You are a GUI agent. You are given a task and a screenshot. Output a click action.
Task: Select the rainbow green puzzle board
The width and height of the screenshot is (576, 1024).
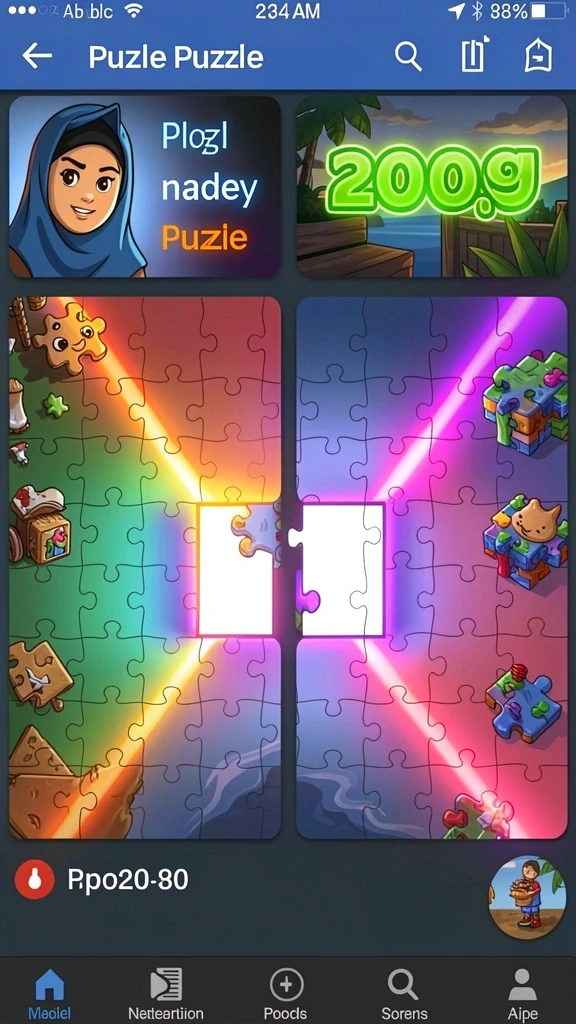click(x=144, y=568)
